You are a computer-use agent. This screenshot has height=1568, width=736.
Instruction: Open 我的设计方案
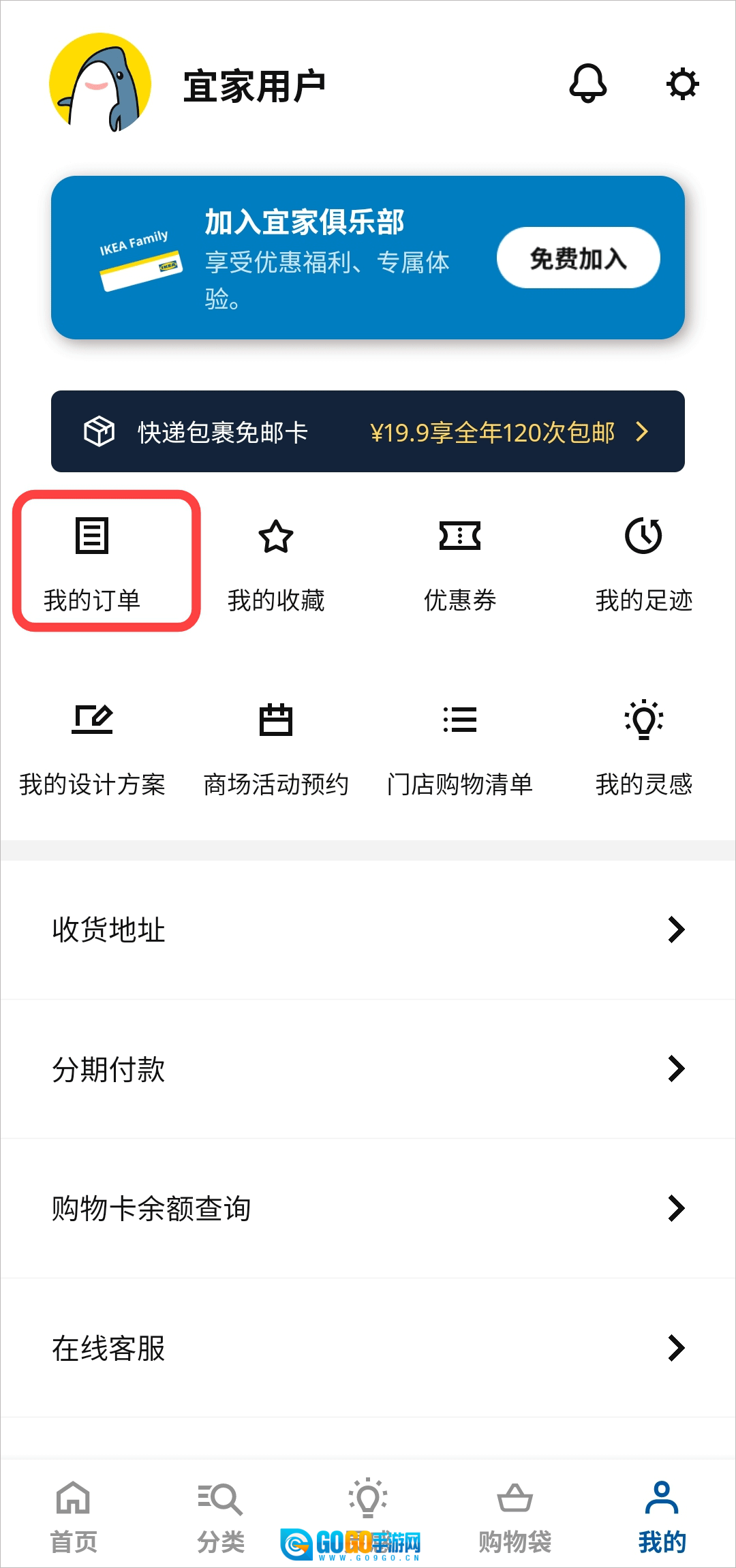[x=92, y=746]
